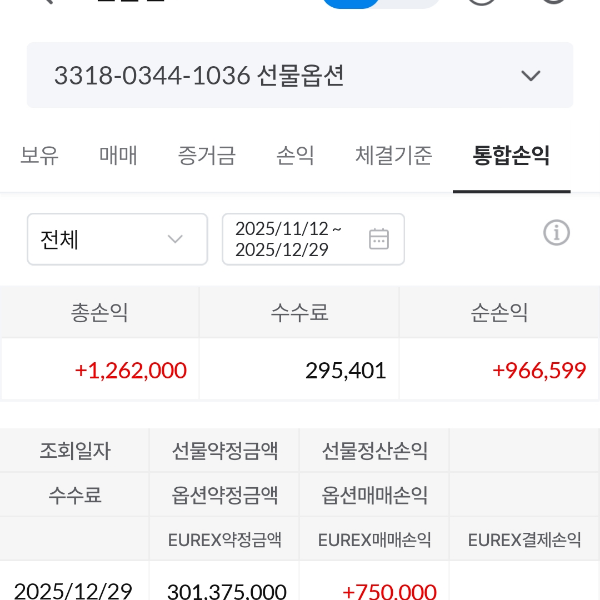This screenshot has height=600, width=600.
Task: Expand the 3318-0344-1036 선물옵션 account selector
Action: [300, 75]
